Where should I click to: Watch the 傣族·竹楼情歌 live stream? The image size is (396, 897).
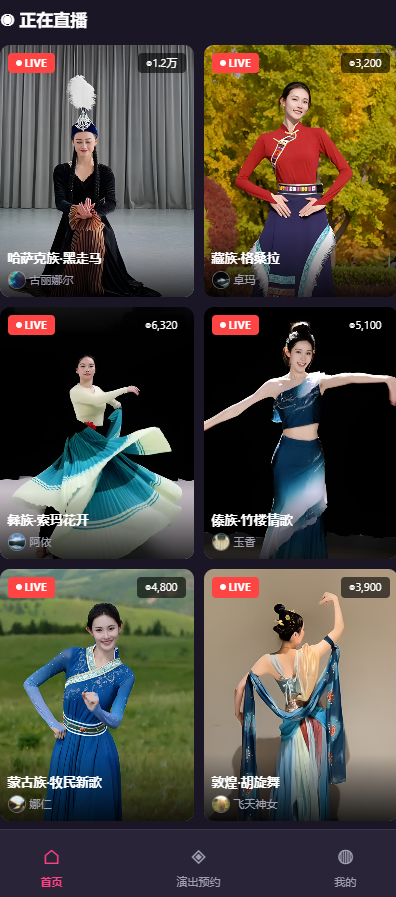(x=300, y=433)
